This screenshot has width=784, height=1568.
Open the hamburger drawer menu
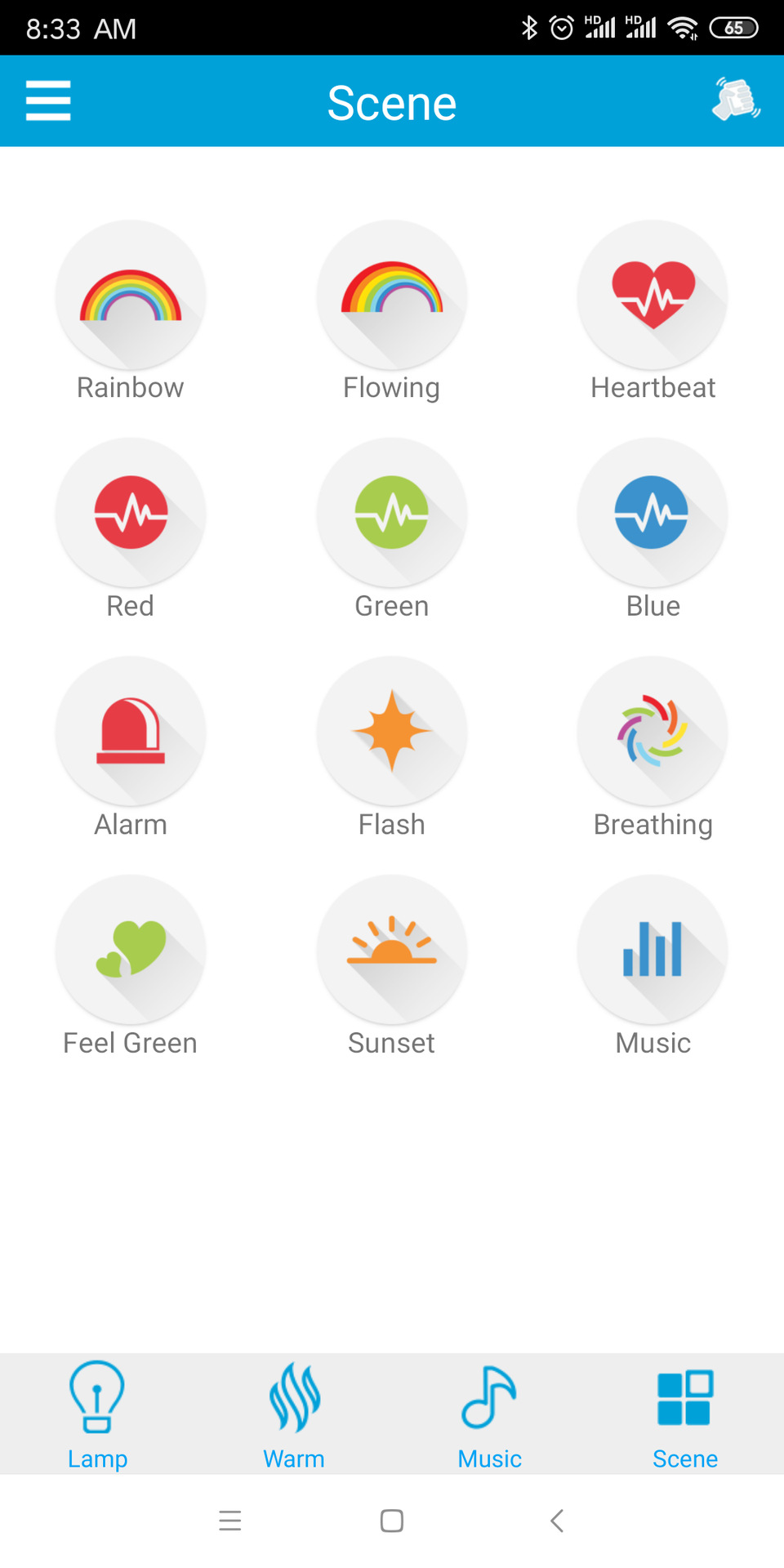pyautogui.click(x=48, y=101)
